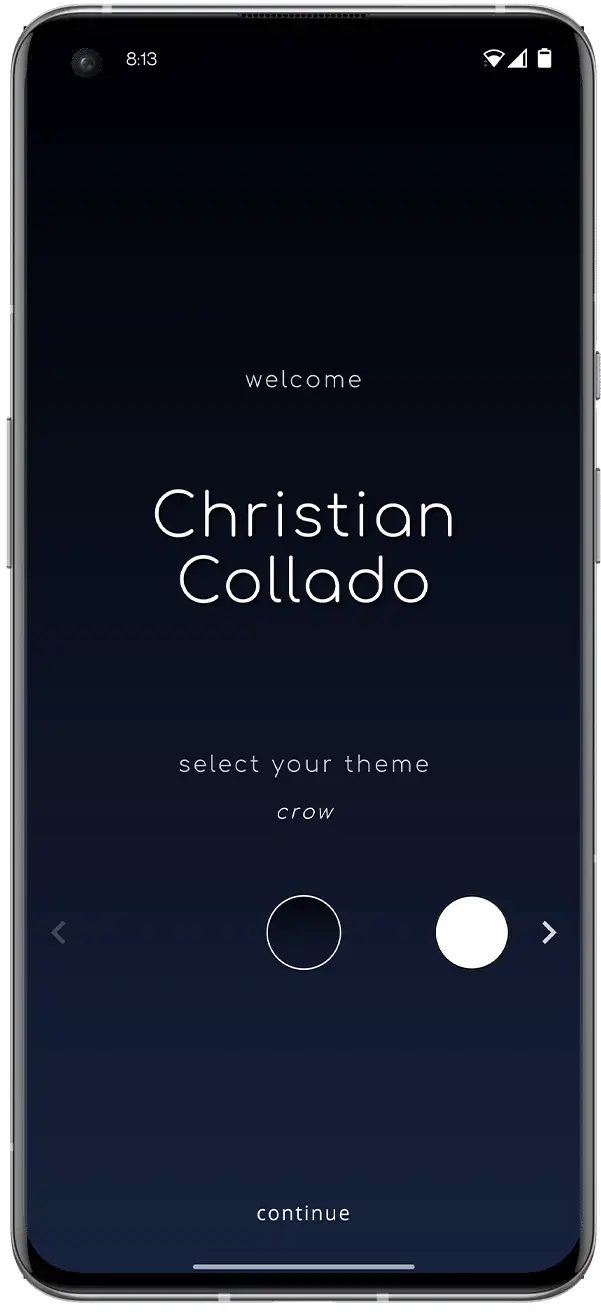The height and width of the screenshot is (1312, 601).
Task: Show the next theme with the right arrow
Action: (x=548, y=932)
